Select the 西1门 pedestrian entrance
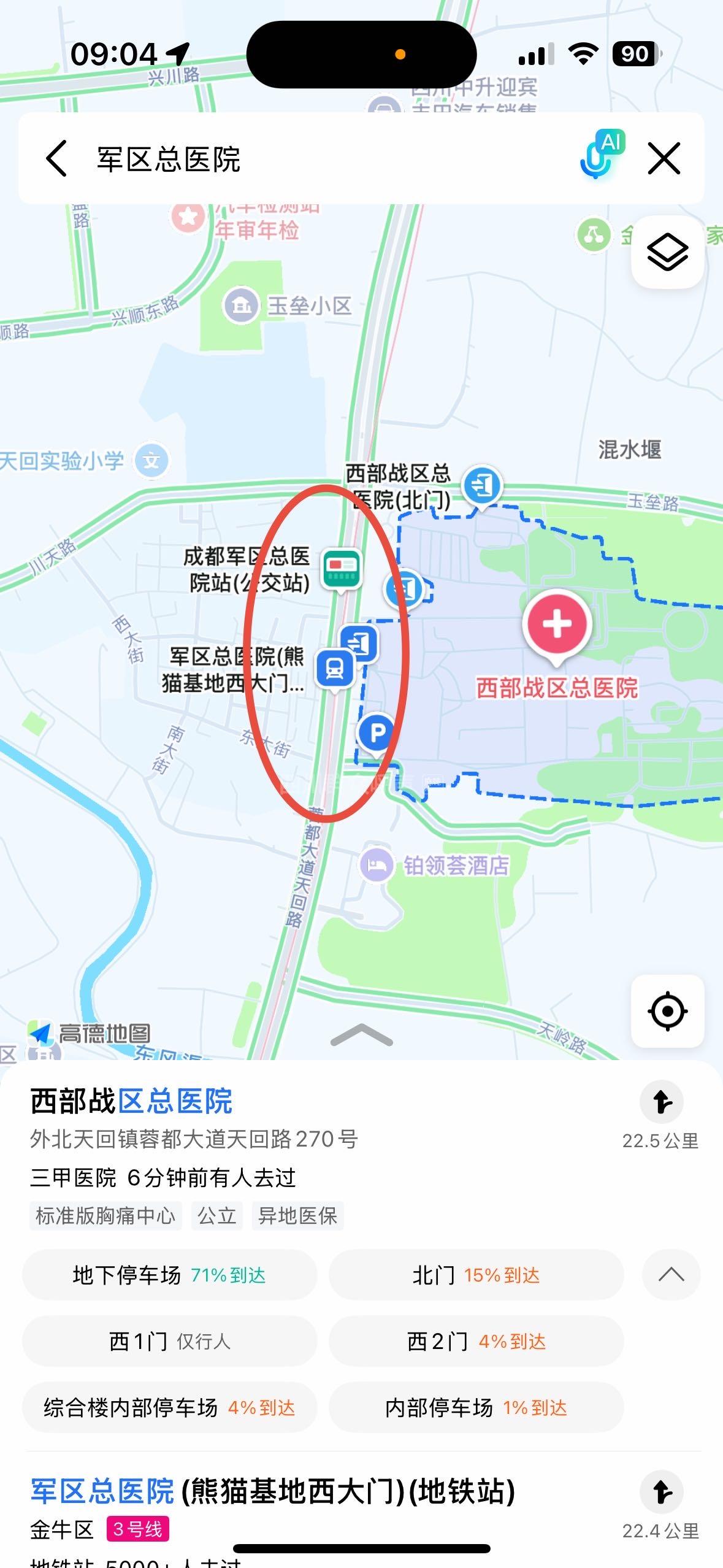The height and width of the screenshot is (1568, 723). [x=169, y=1341]
